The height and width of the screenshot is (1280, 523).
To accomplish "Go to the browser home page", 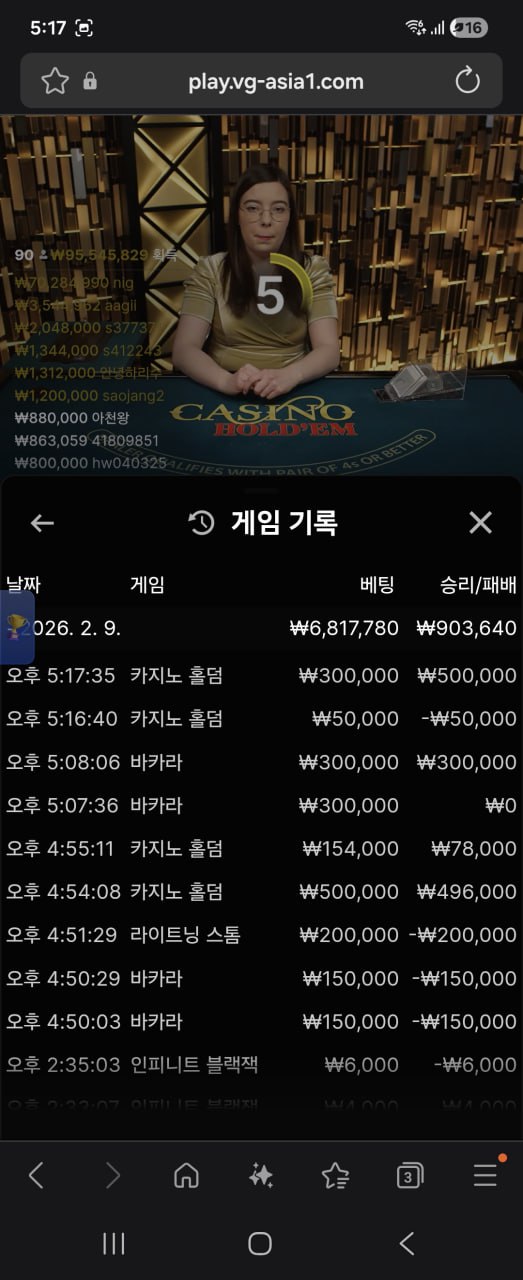I will click(186, 1176).
